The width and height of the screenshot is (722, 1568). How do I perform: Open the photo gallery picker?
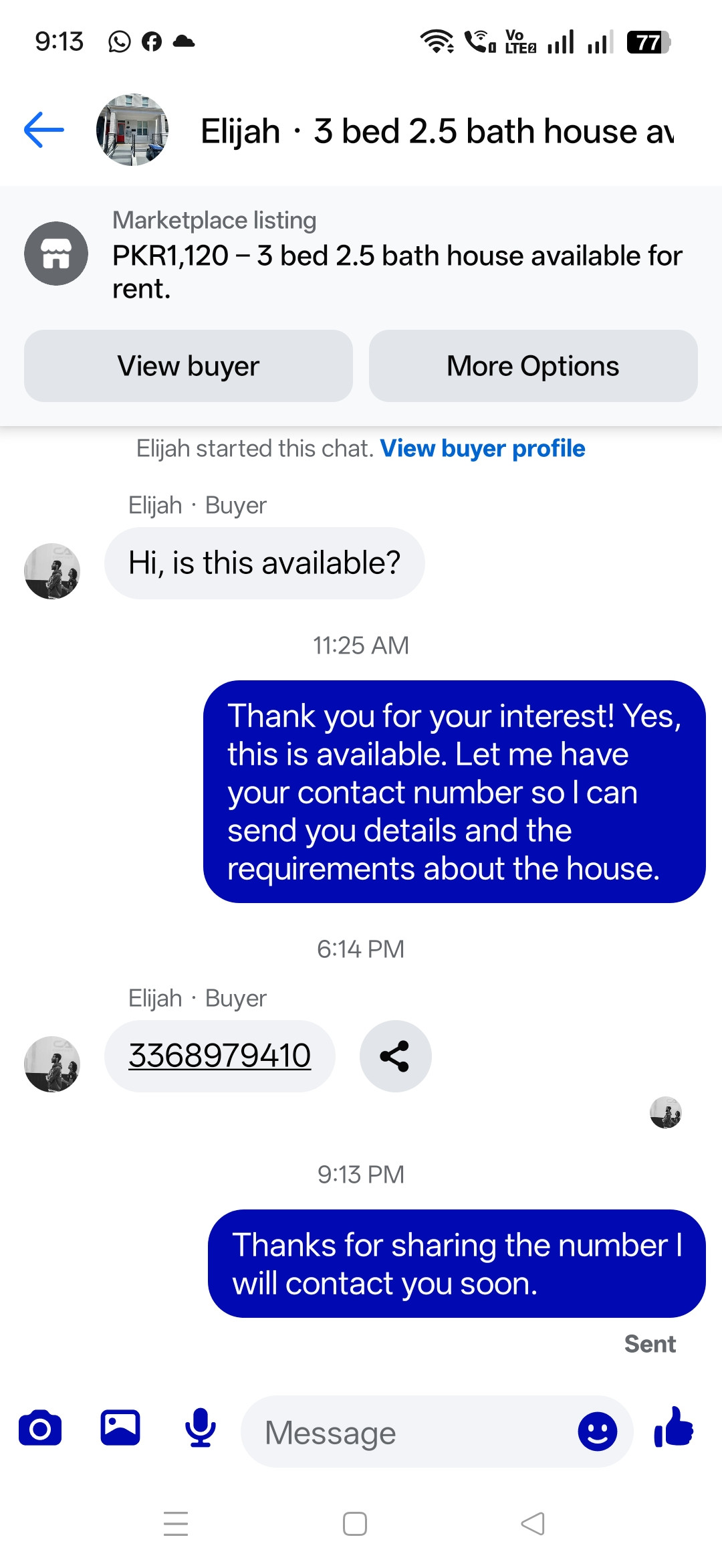(120, 1428)
